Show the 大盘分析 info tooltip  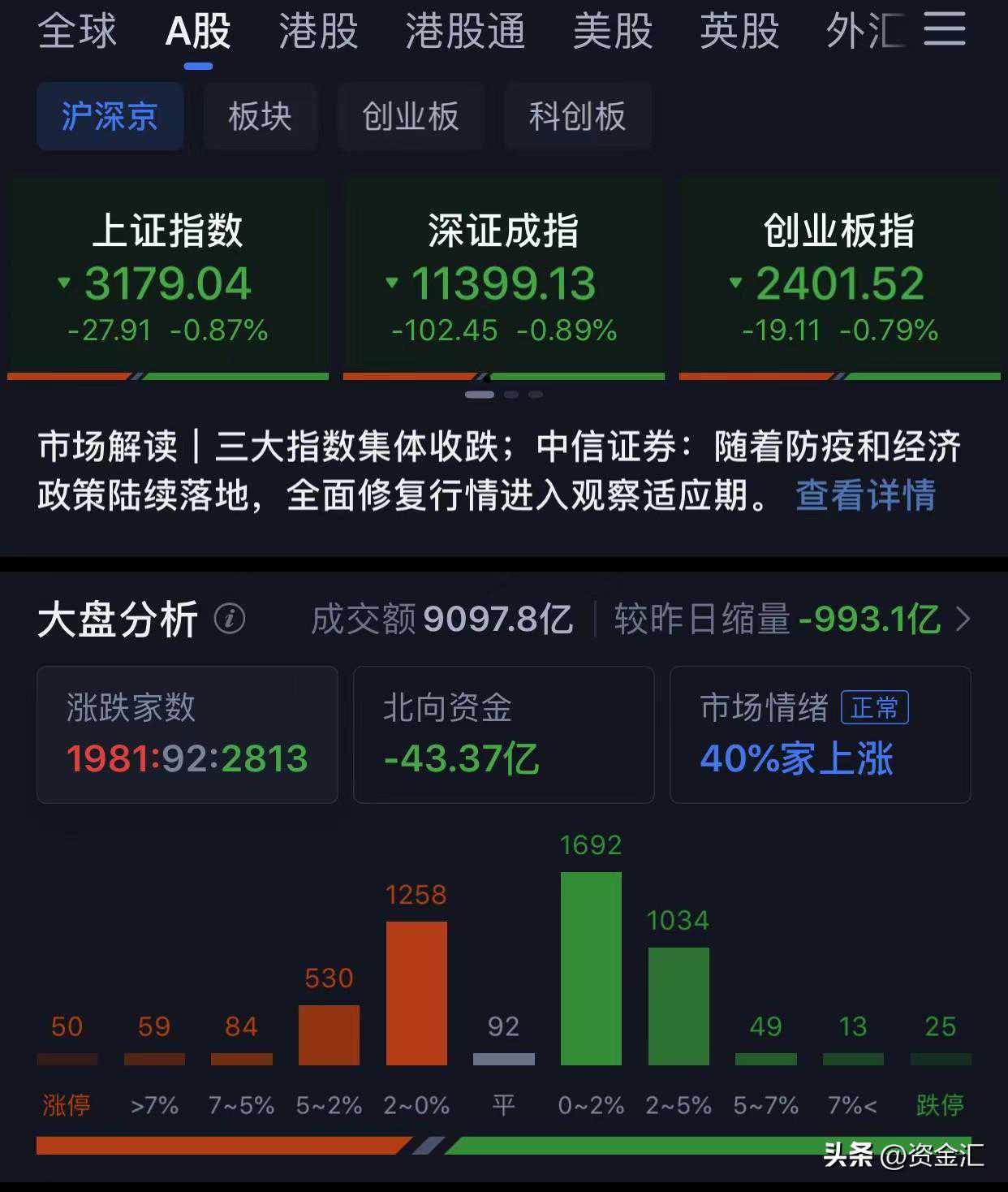(230, 620)
